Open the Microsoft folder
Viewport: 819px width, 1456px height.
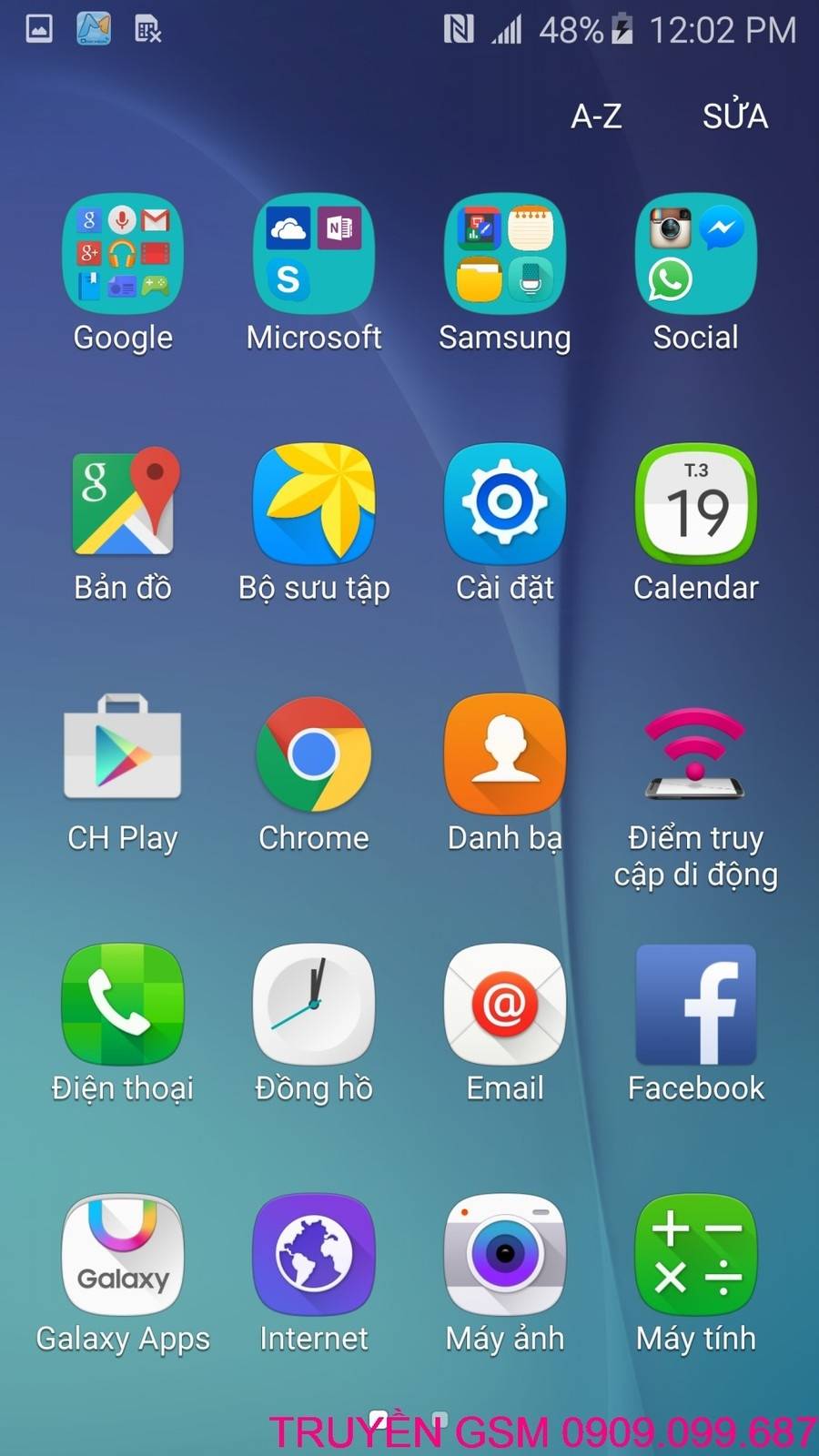coord(314,255)
